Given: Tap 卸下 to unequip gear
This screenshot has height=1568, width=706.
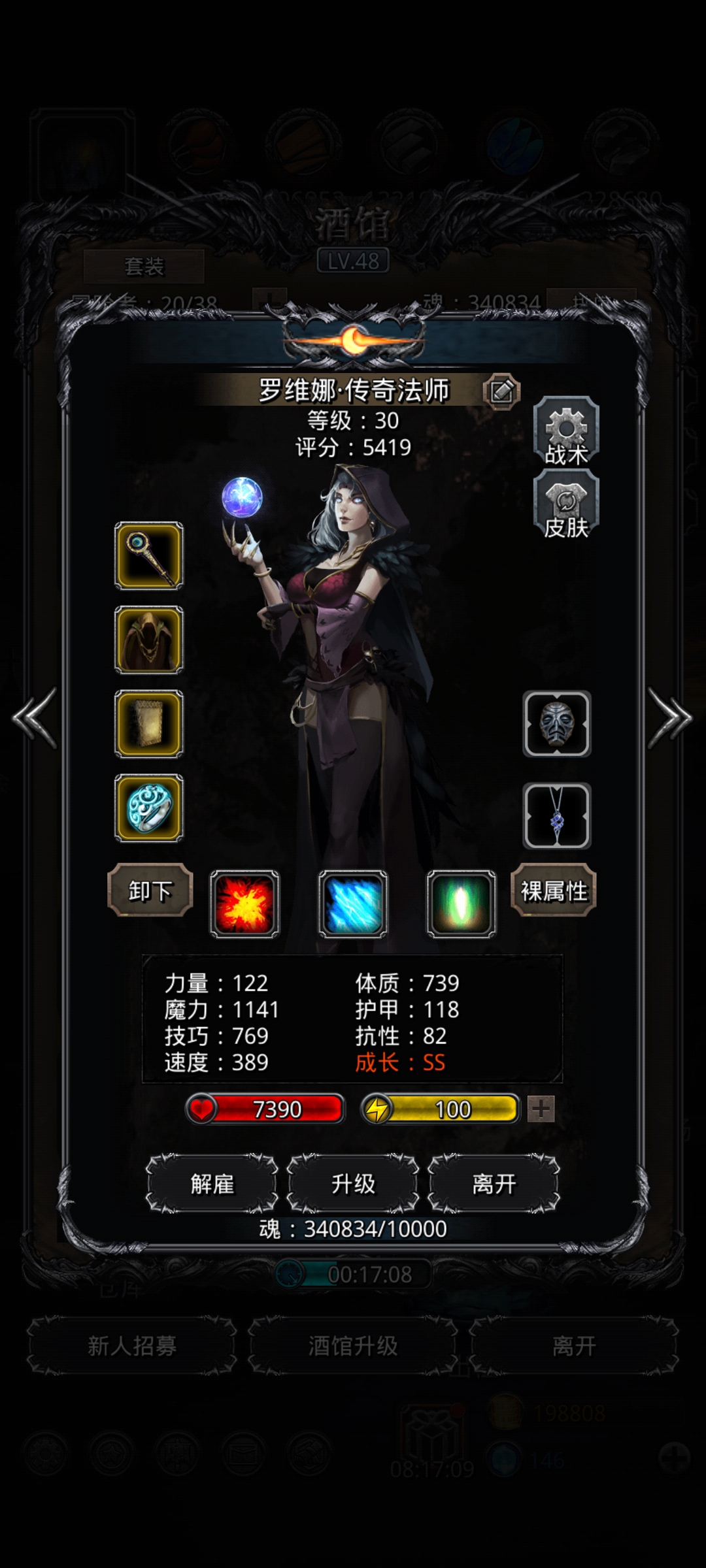Looking at the screenshot, I should (x=150, y=890).
